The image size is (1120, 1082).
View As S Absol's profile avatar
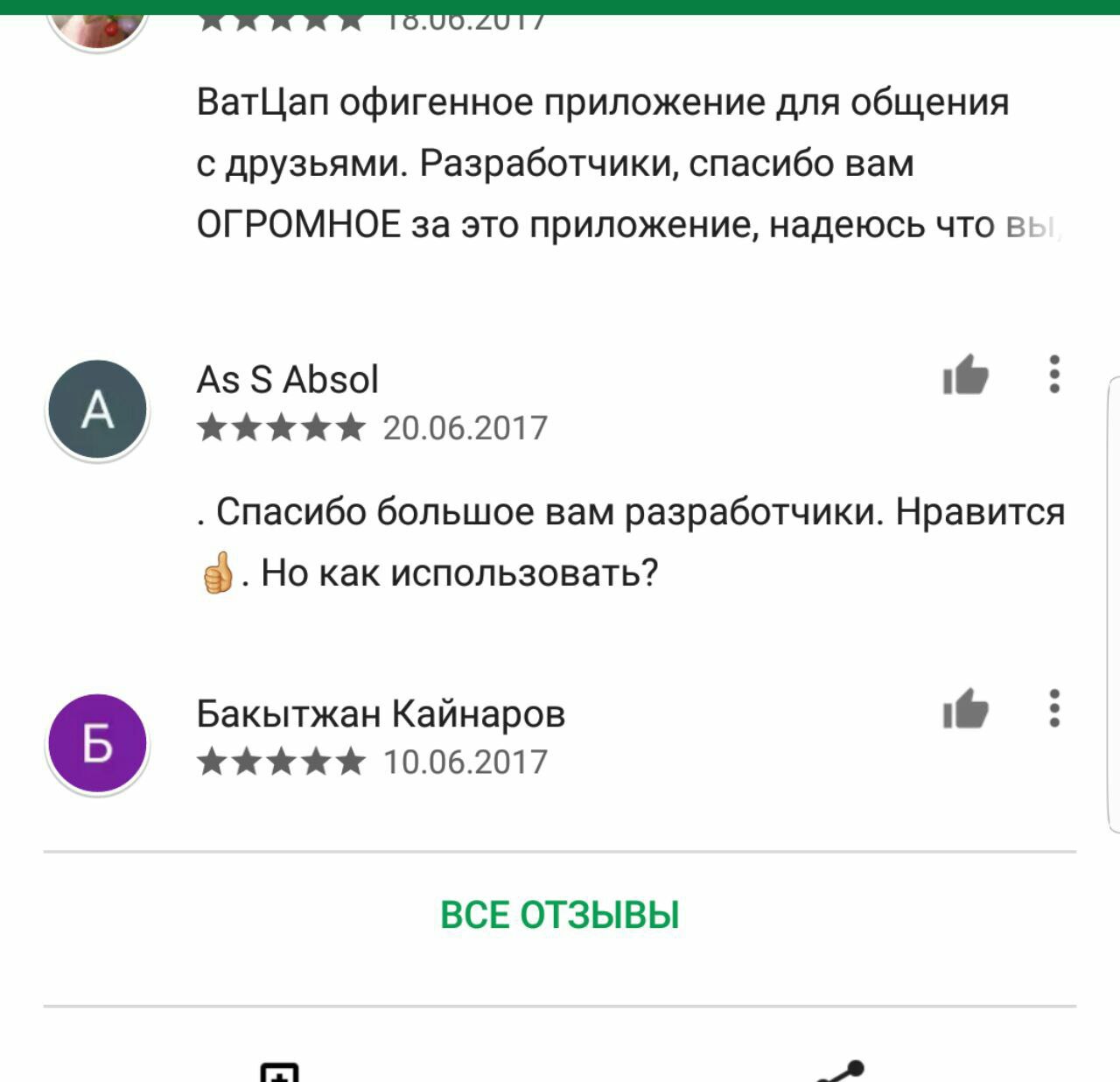click(97, 410)
